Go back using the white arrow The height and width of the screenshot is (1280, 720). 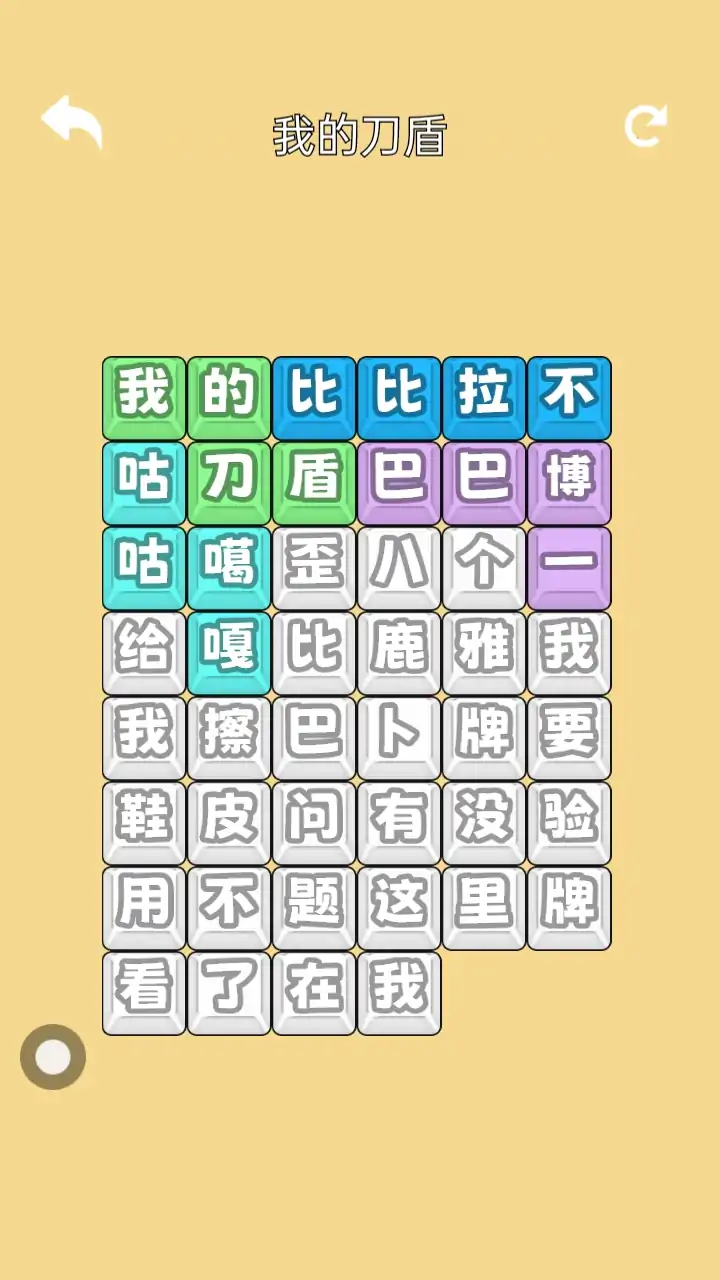tap(72, 123)
